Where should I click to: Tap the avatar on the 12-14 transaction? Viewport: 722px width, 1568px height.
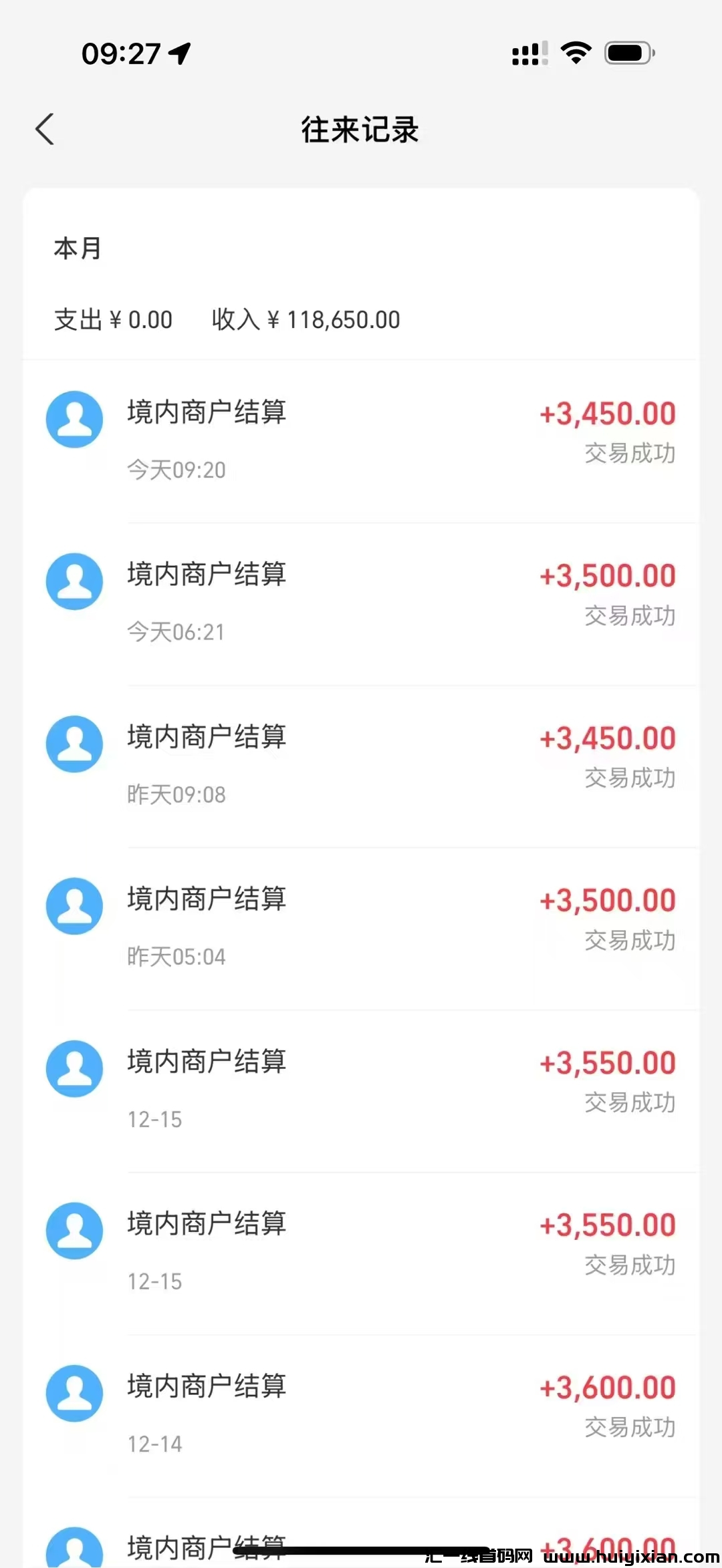(74, 1394)
